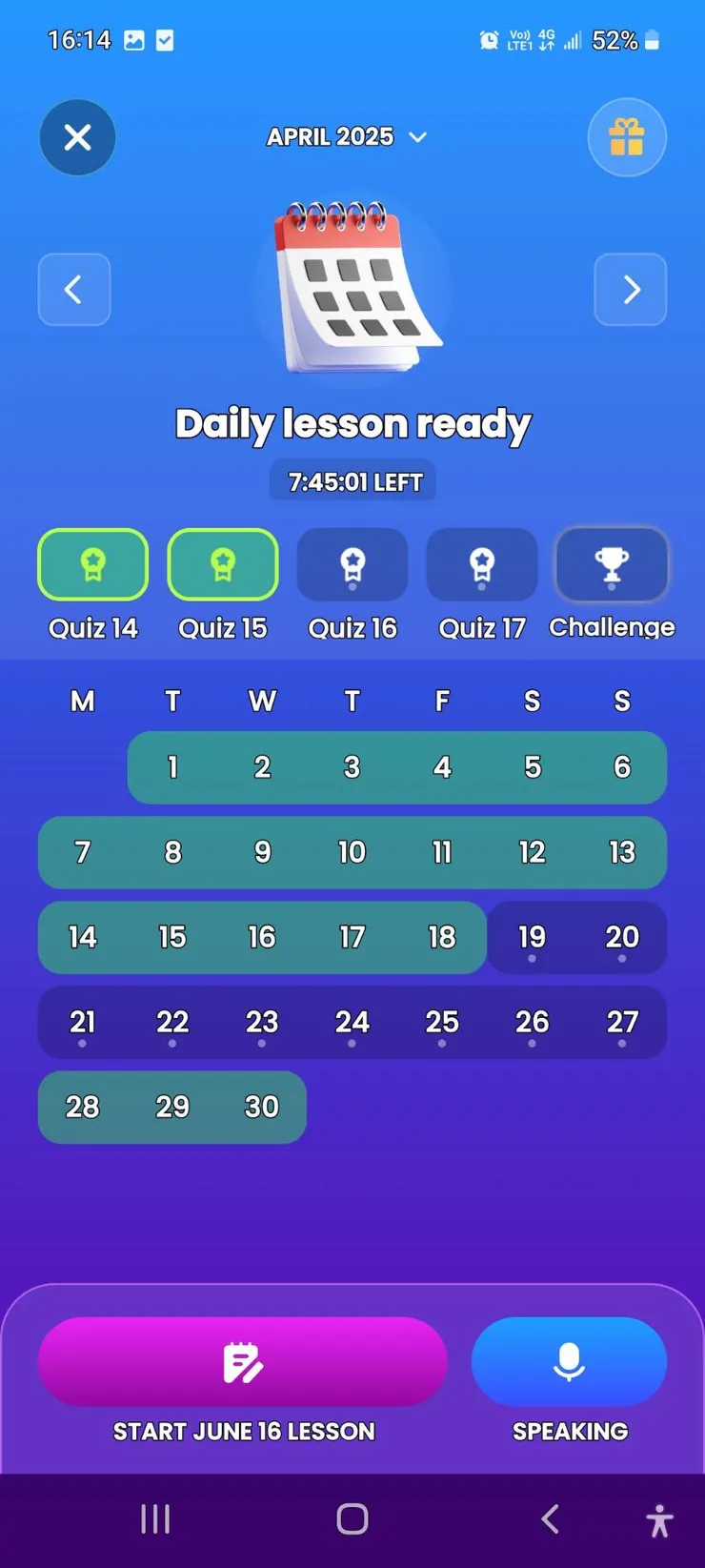The height and width of the screenshot is (1568, 705).
Task: Open Quiz 17
Action: coord(482,565)
